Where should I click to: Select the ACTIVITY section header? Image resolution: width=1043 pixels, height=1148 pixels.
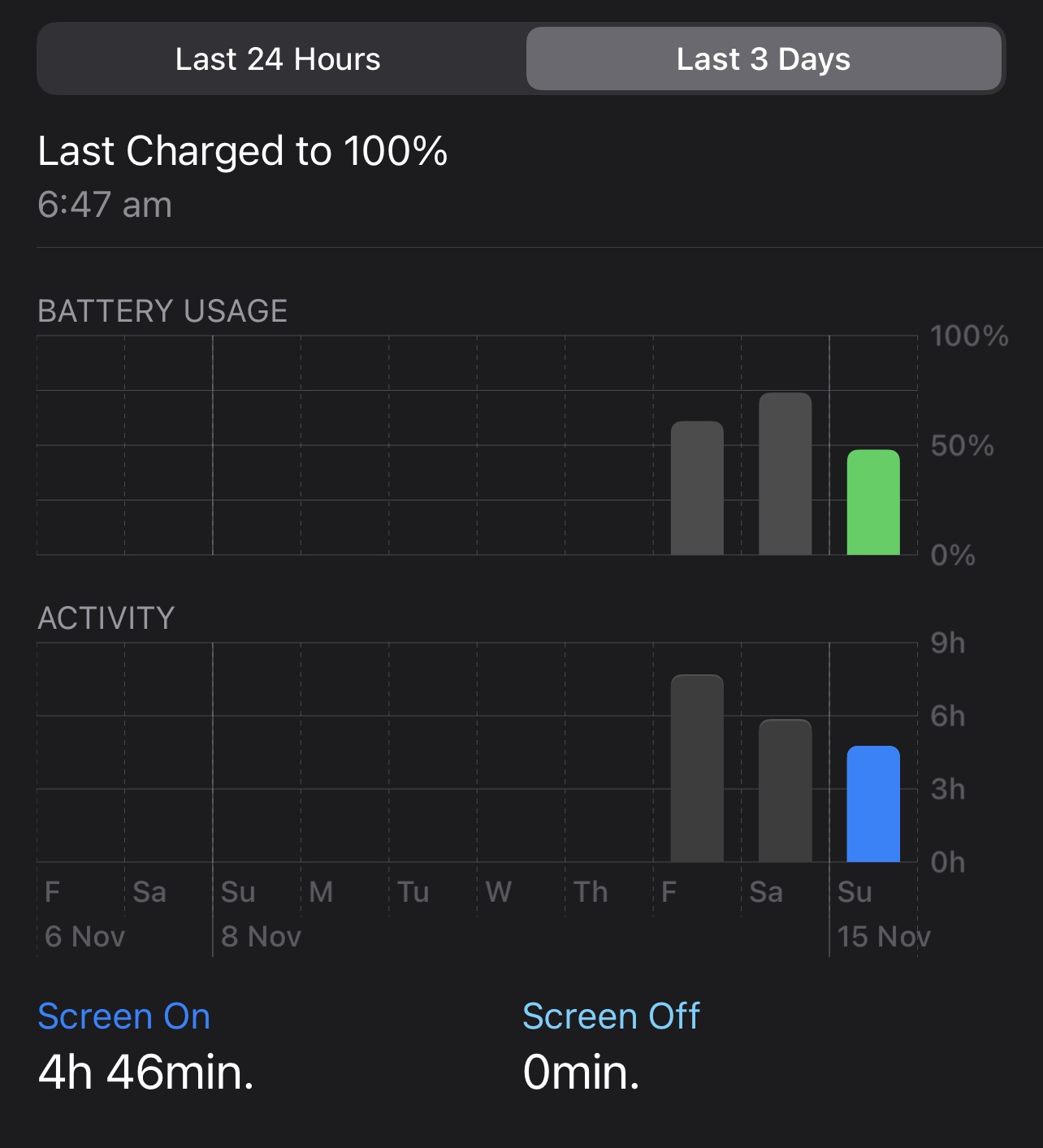pos(106,617)
